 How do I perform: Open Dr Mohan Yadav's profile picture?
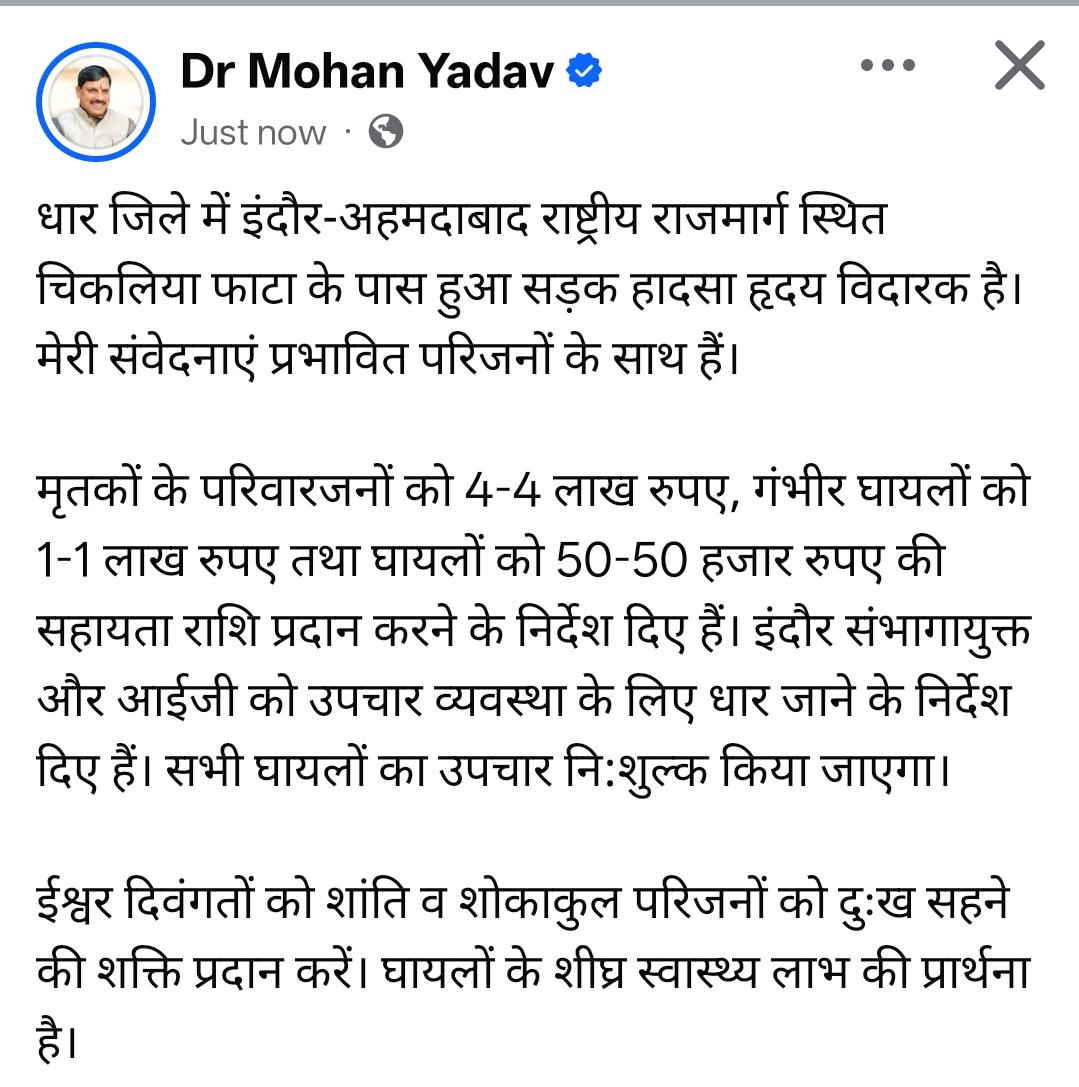[96, 102]
